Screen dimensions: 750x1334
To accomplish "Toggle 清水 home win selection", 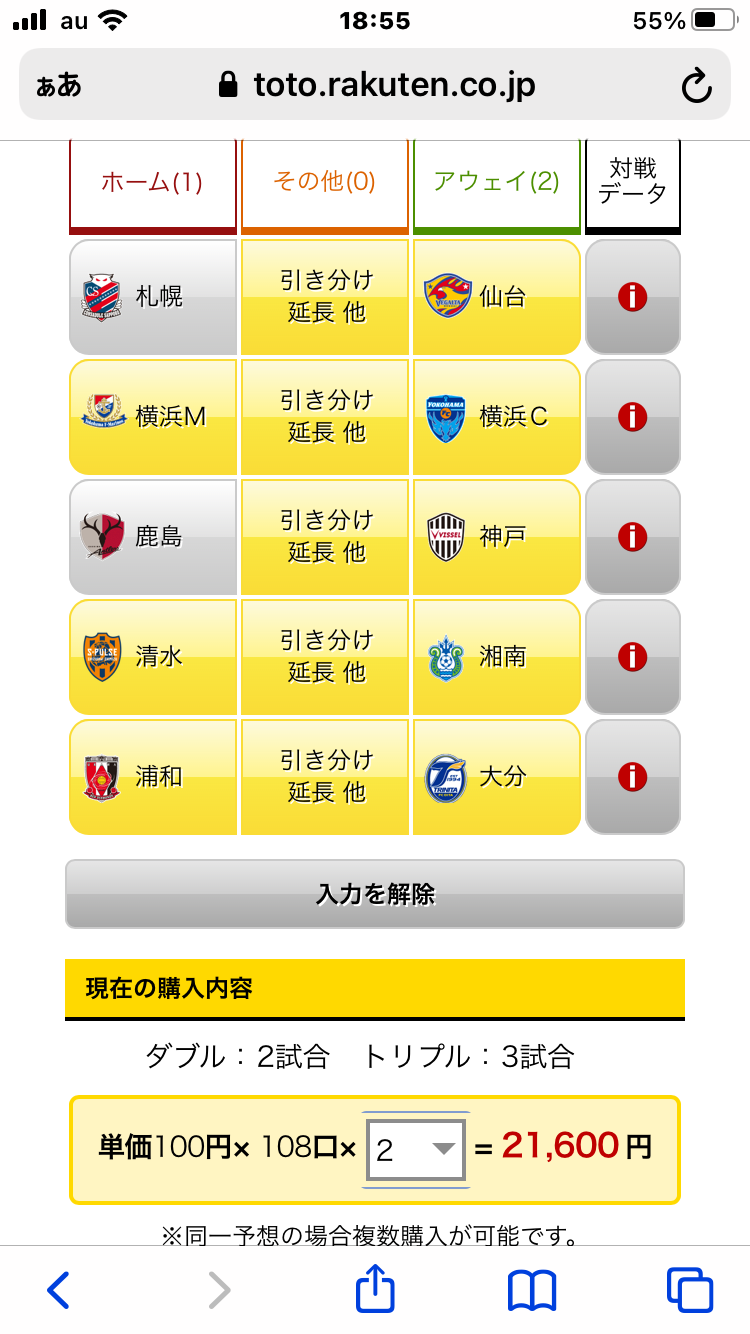I will pyautogui.click(x=153, y=657).
